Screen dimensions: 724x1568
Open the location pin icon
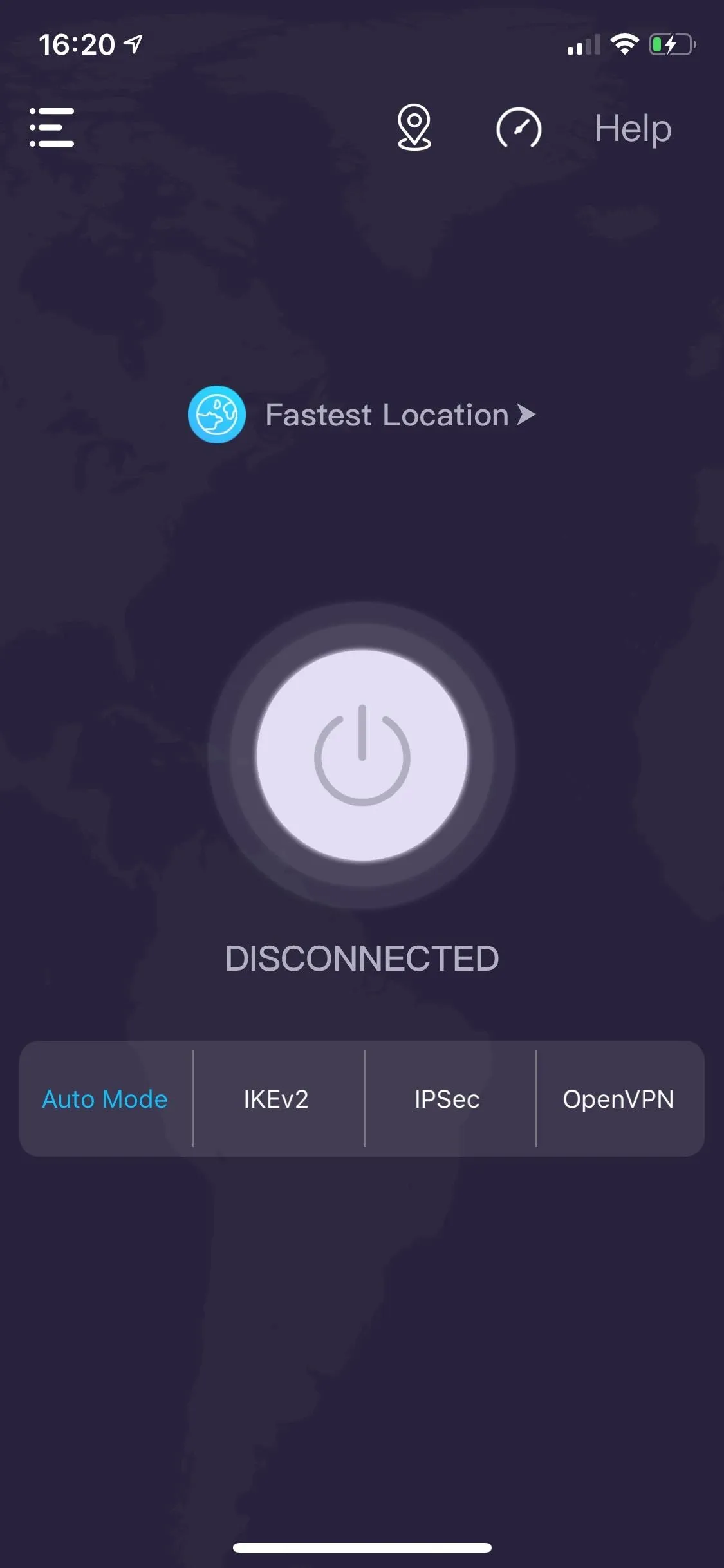click(x=414, y=127)
